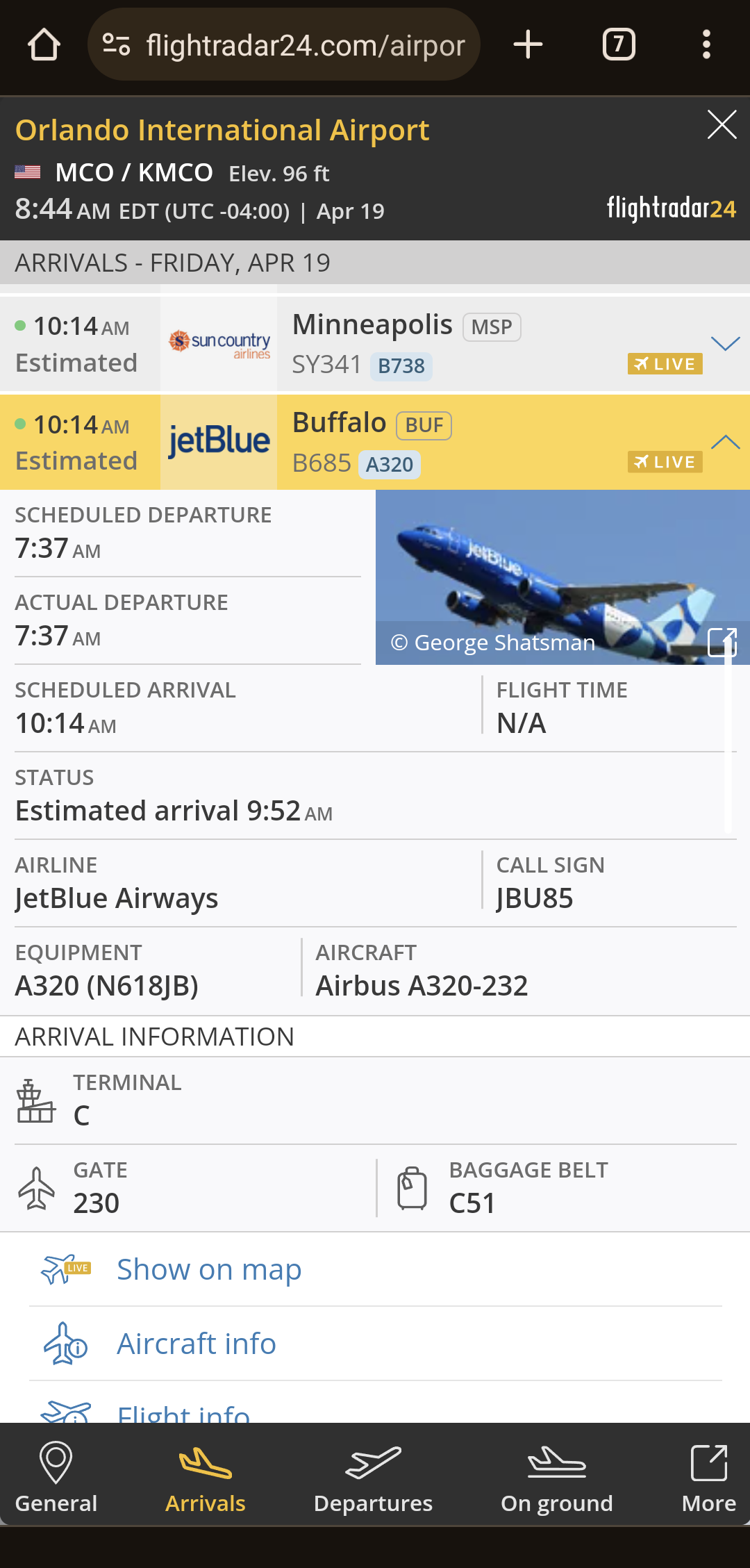The width and height of the screenshot is (750, 1568).
Task: Open the JetBlue aircraft photo full size
Action: point(722,642)
